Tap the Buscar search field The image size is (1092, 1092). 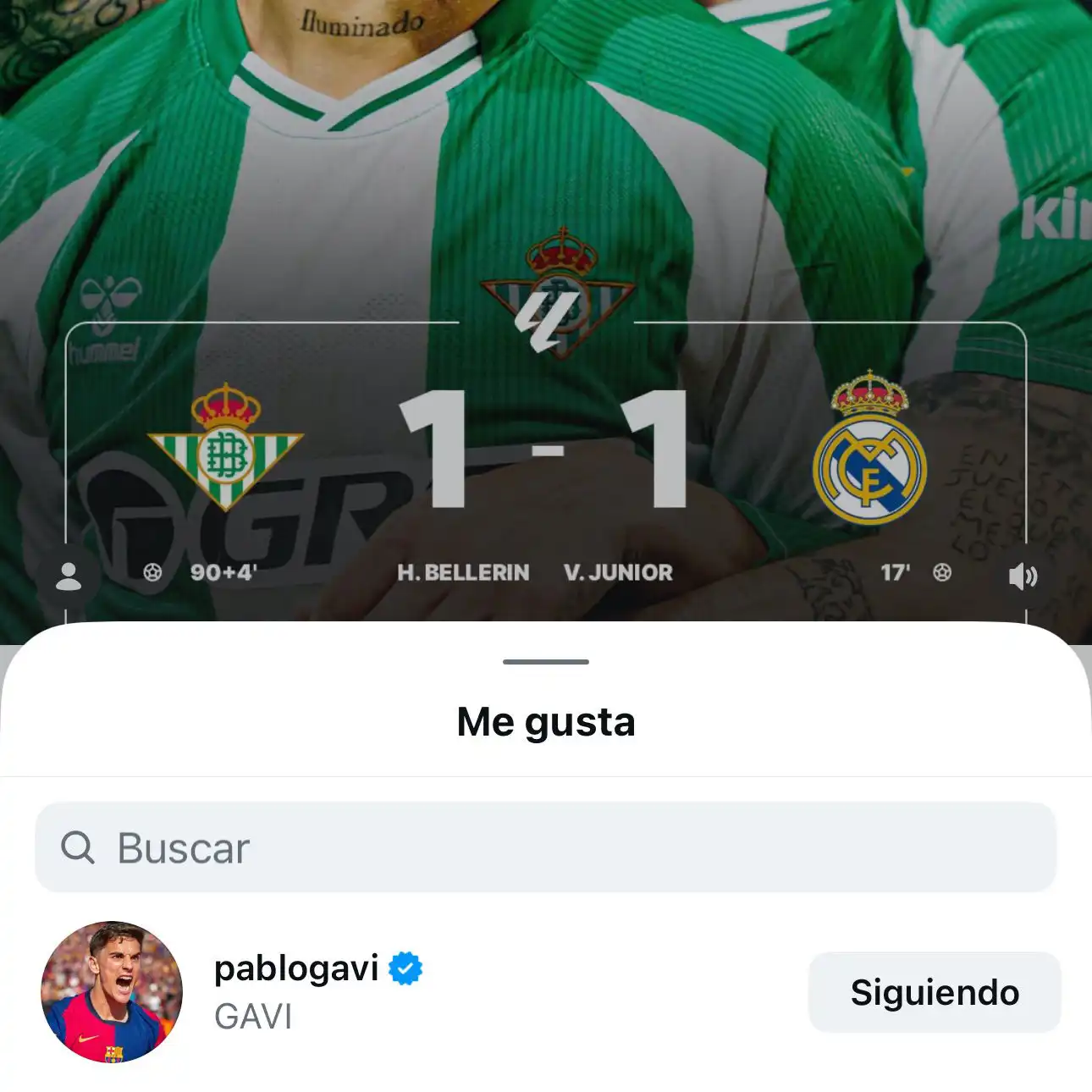(x=545, y=847)
